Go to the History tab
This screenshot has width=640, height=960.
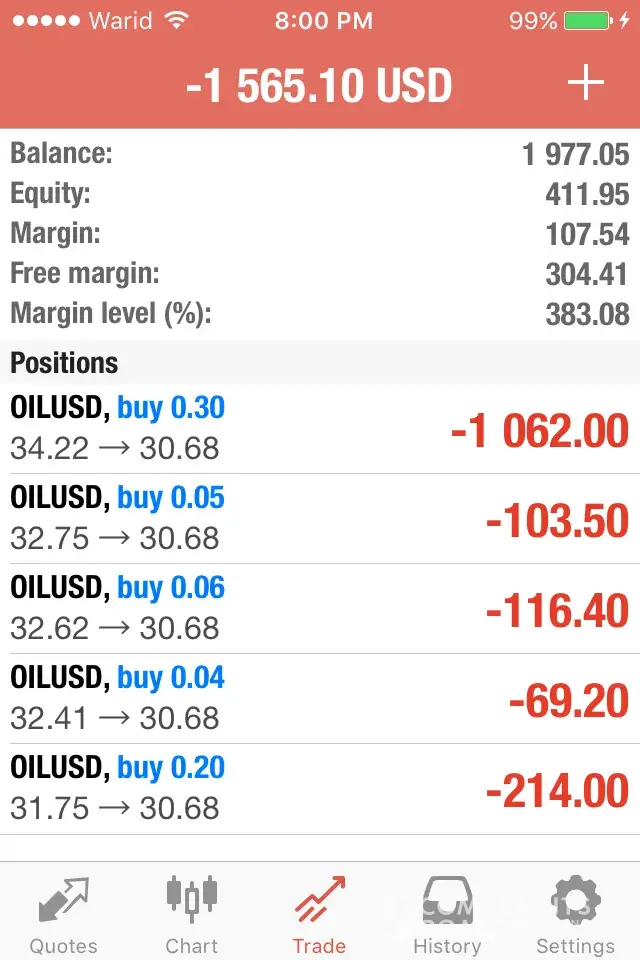coord(447,914)
